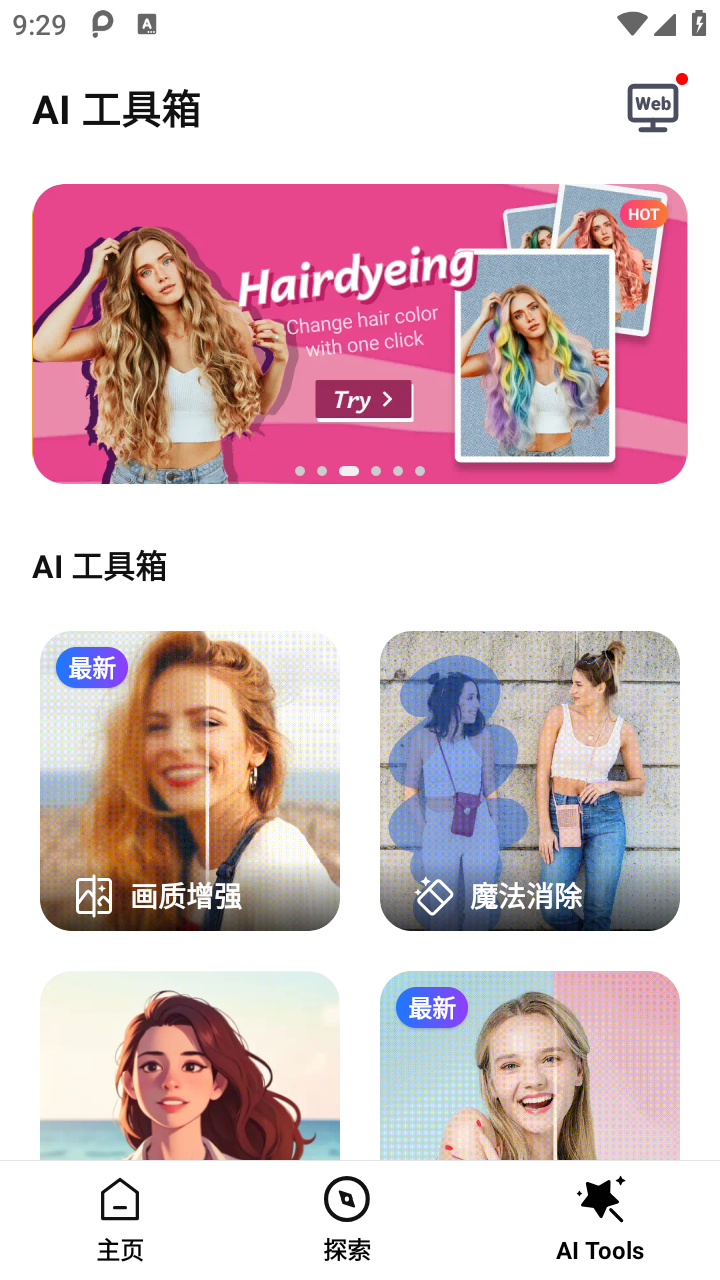Select the first carousel indicator dot
720x1280 pixels.
(x=300, y=470)
